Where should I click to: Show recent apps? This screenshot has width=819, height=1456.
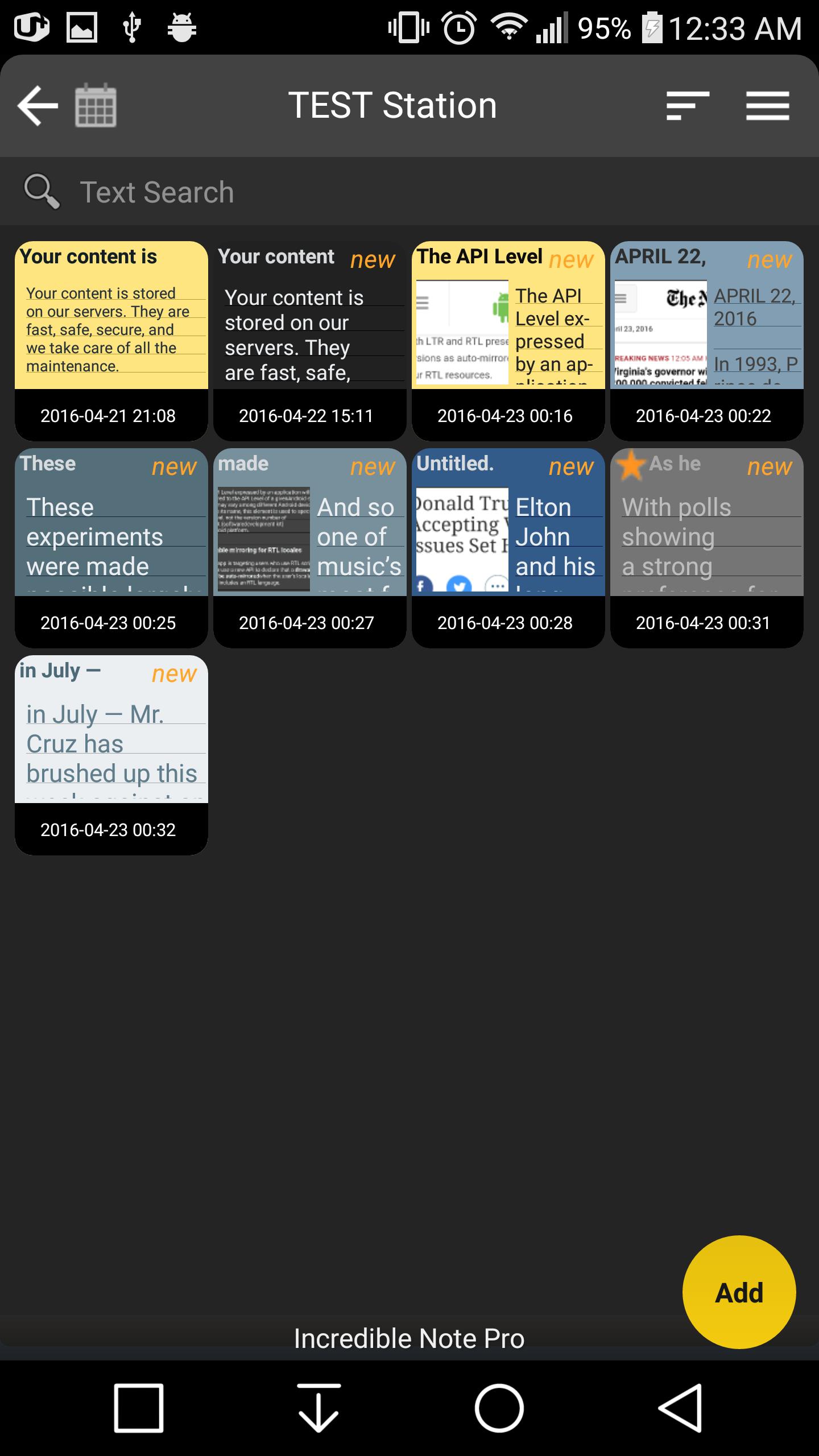(138, 1408)
